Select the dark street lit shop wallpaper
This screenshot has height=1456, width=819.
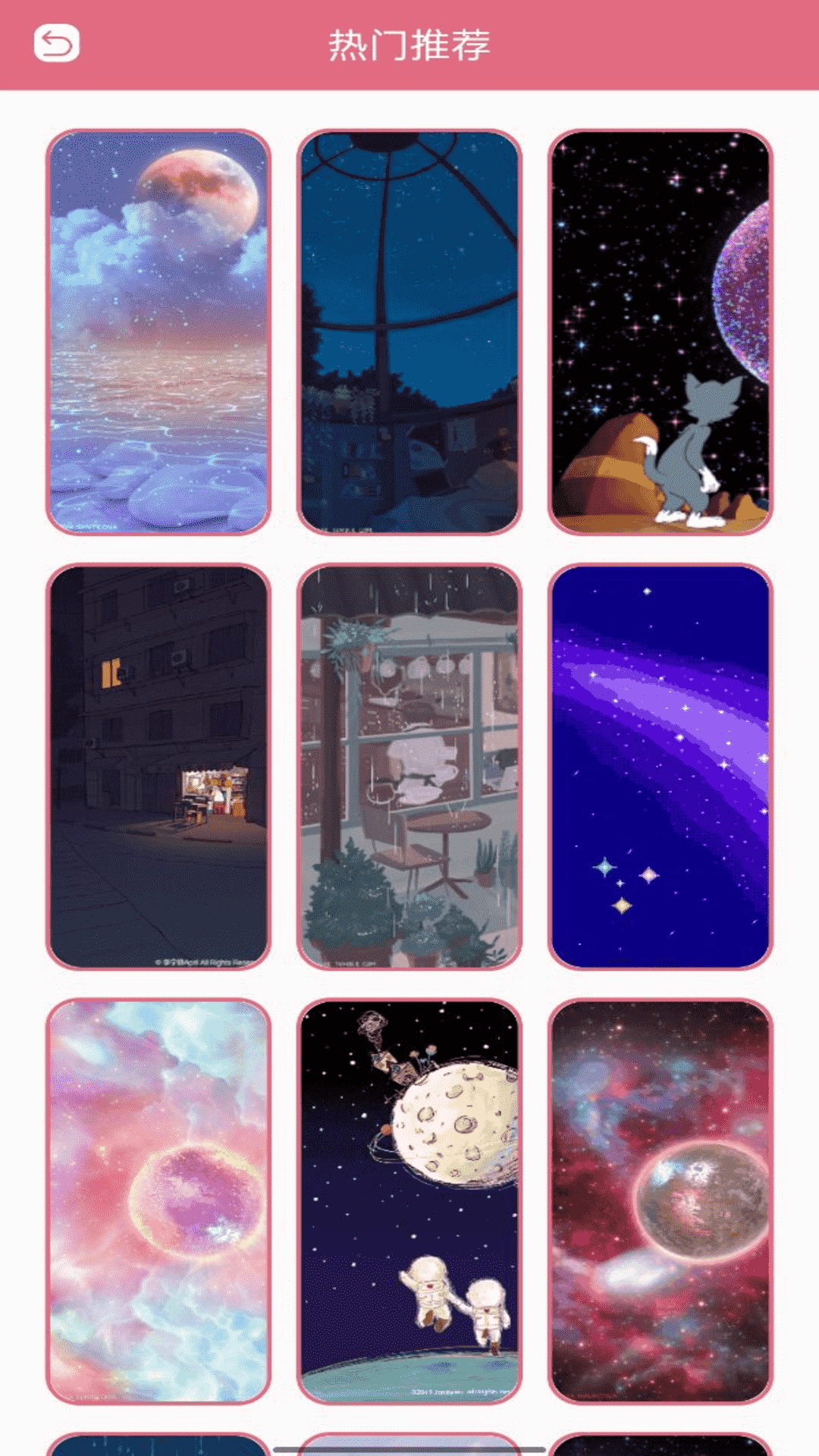point(158,766)
